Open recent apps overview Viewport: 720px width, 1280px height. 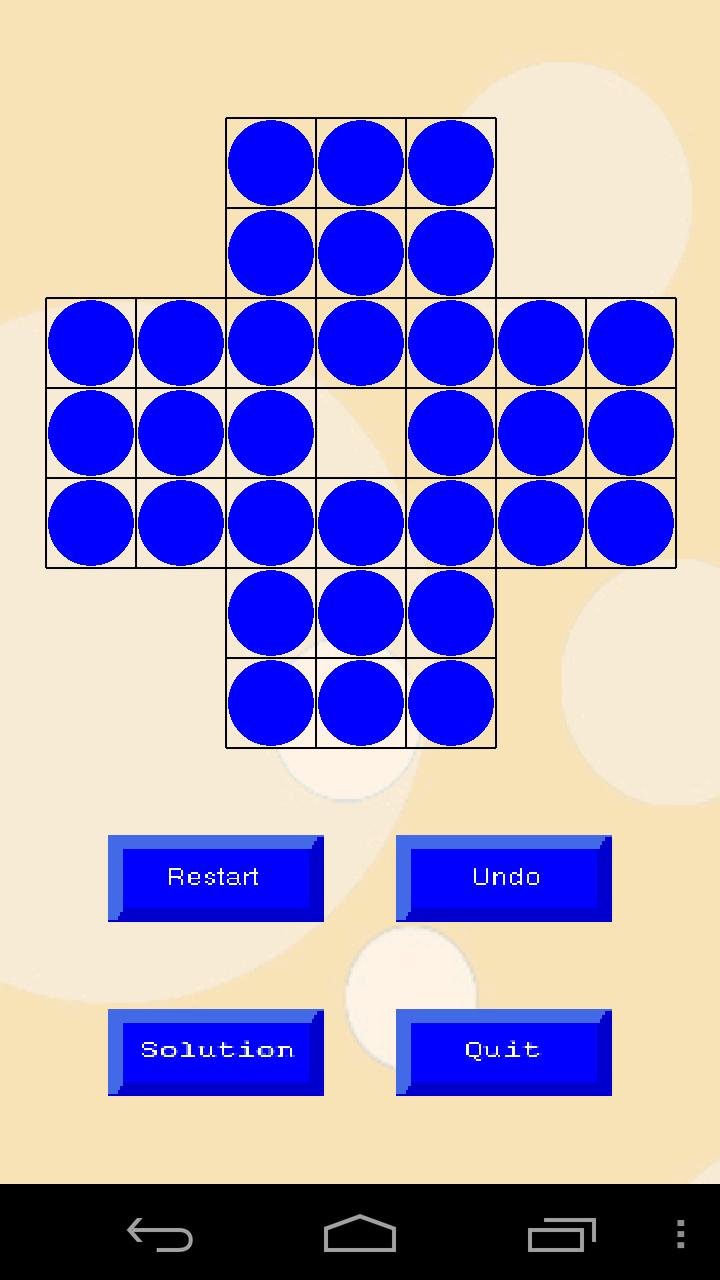click(x=561, y=1234)
